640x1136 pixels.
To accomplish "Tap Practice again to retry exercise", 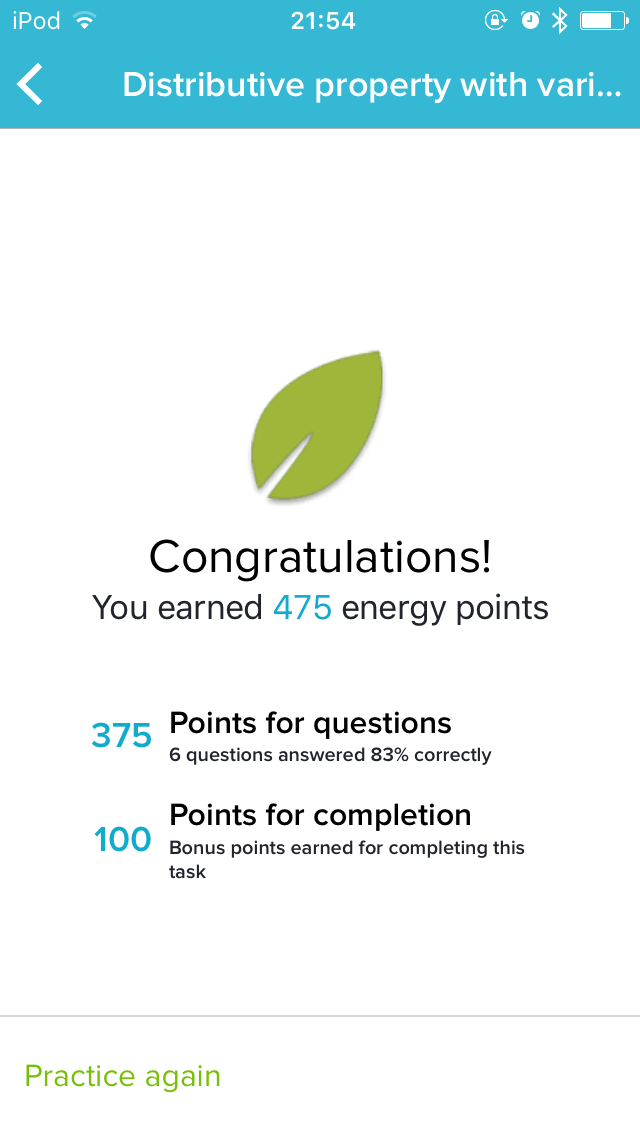I will click(122, 1077).
